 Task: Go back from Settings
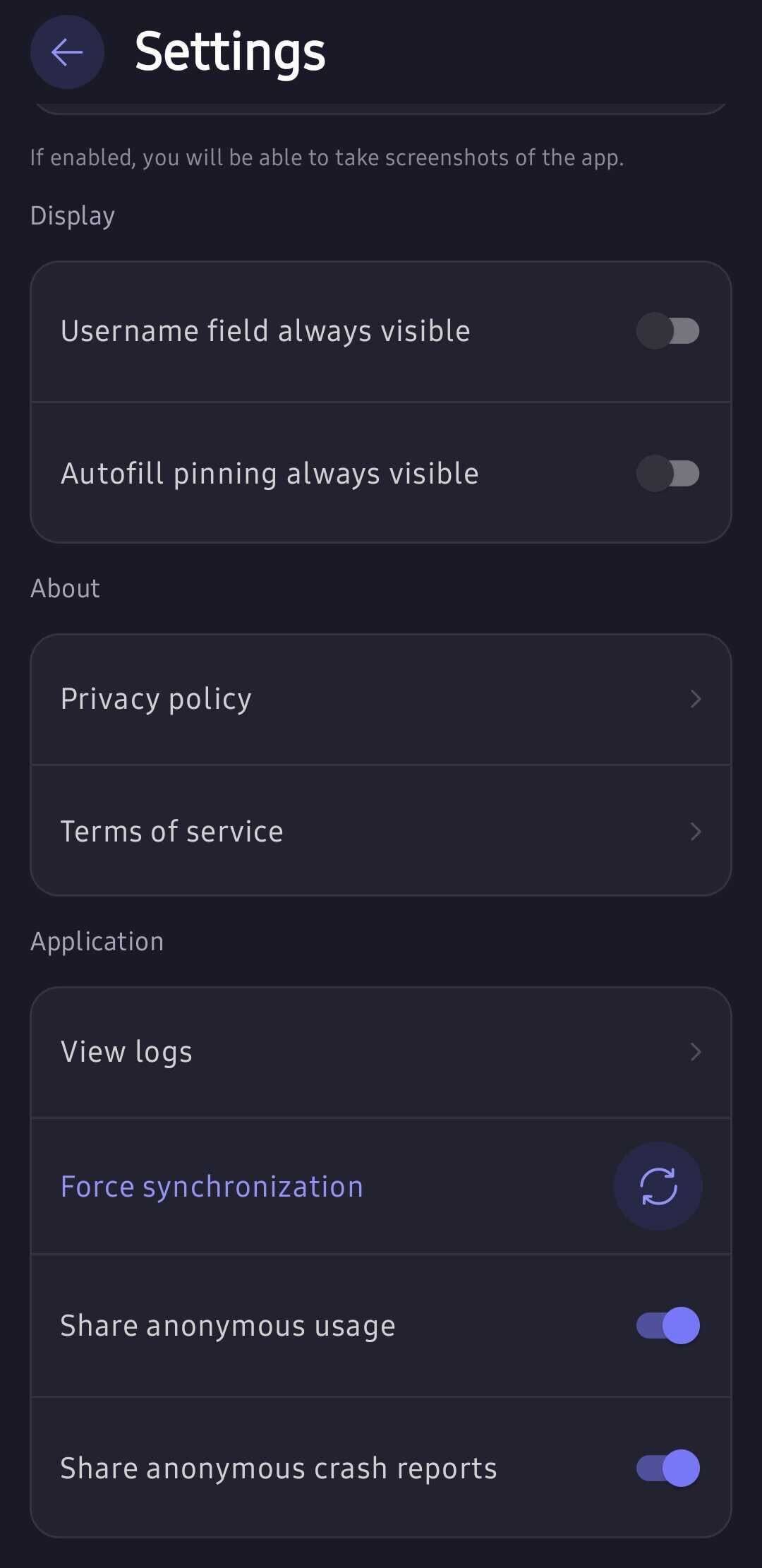coord(67,52)
